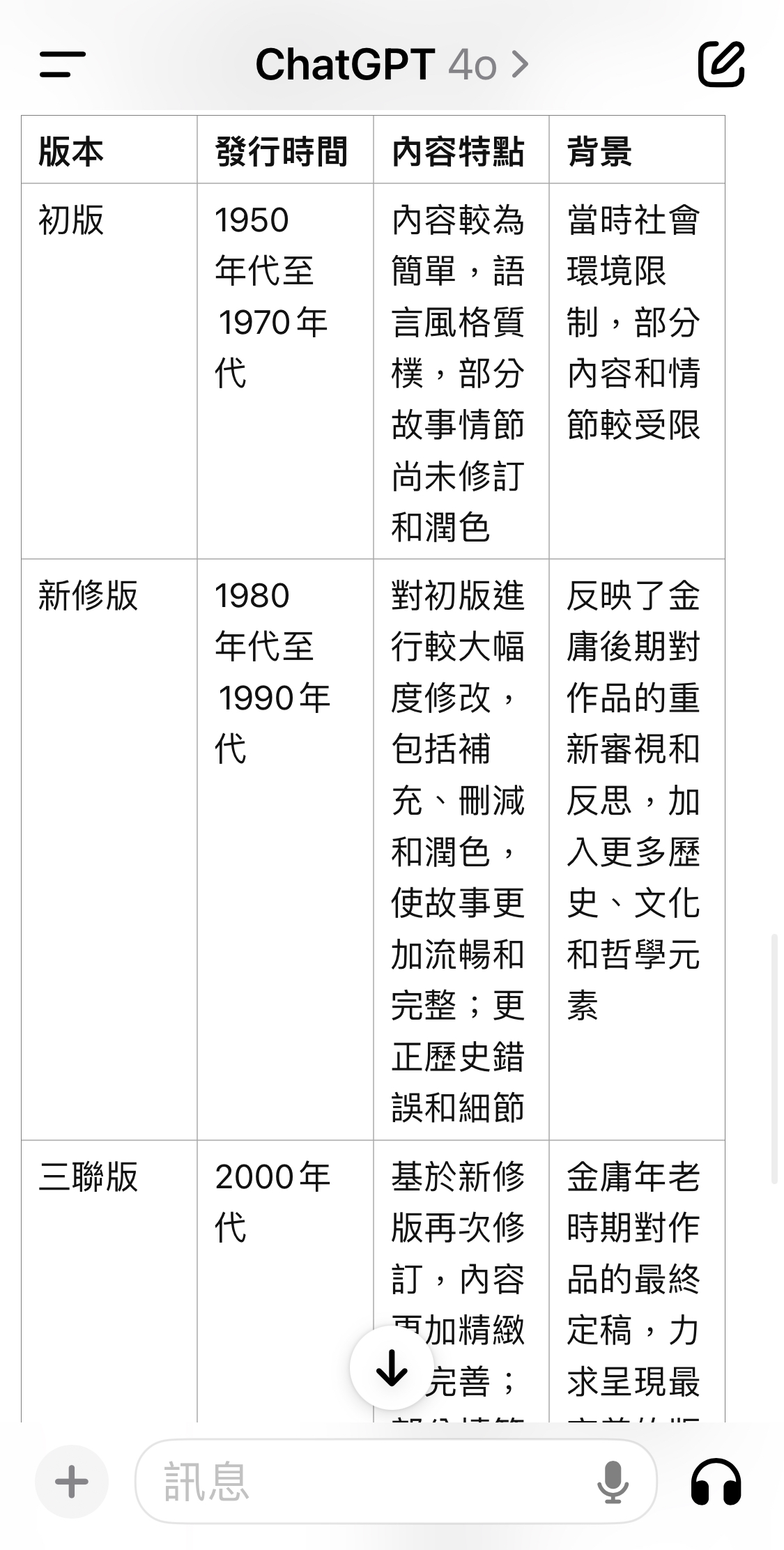Start voice dictation with the microphone
The image size is (784, 1550).
coord(613,1482)
